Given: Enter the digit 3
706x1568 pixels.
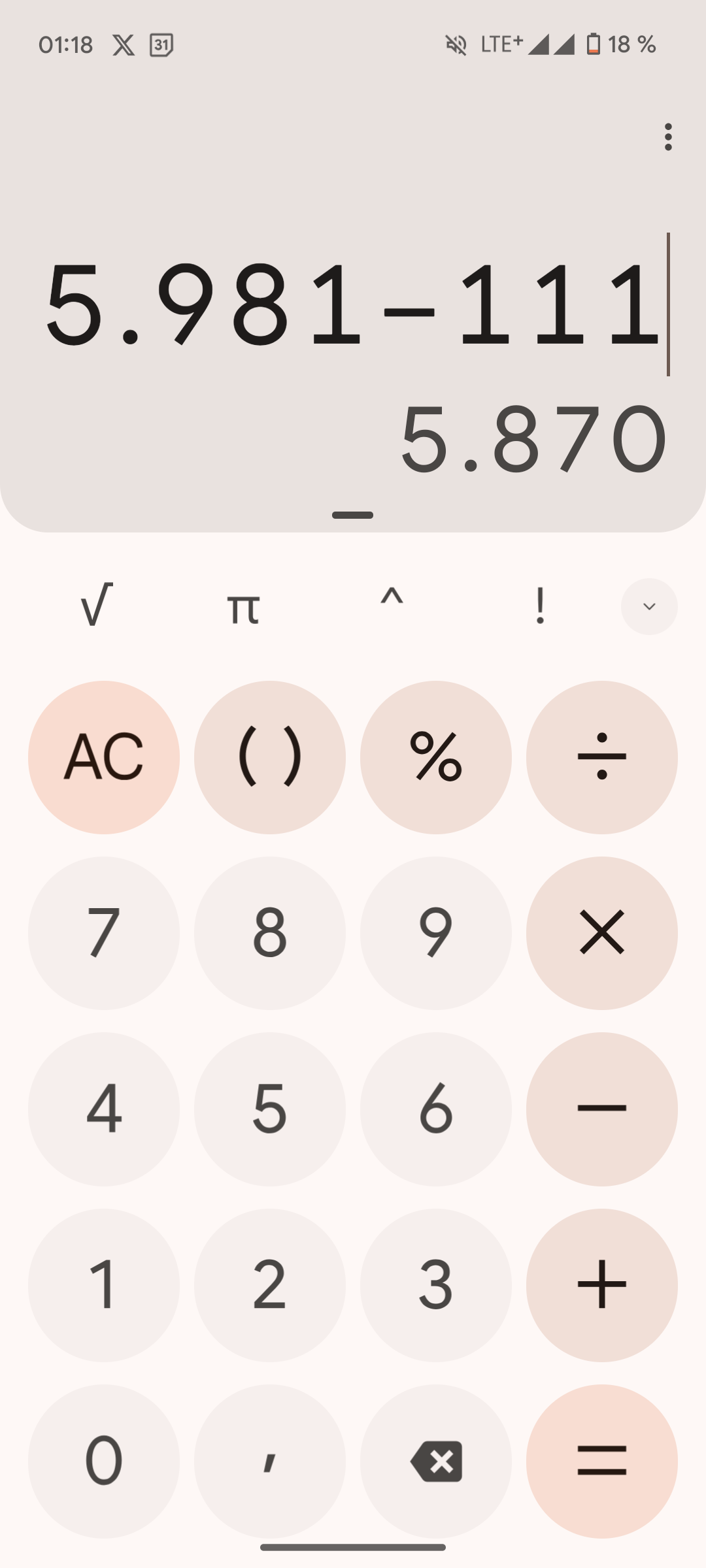Looking at the screenshot, I should point(435,1284).
